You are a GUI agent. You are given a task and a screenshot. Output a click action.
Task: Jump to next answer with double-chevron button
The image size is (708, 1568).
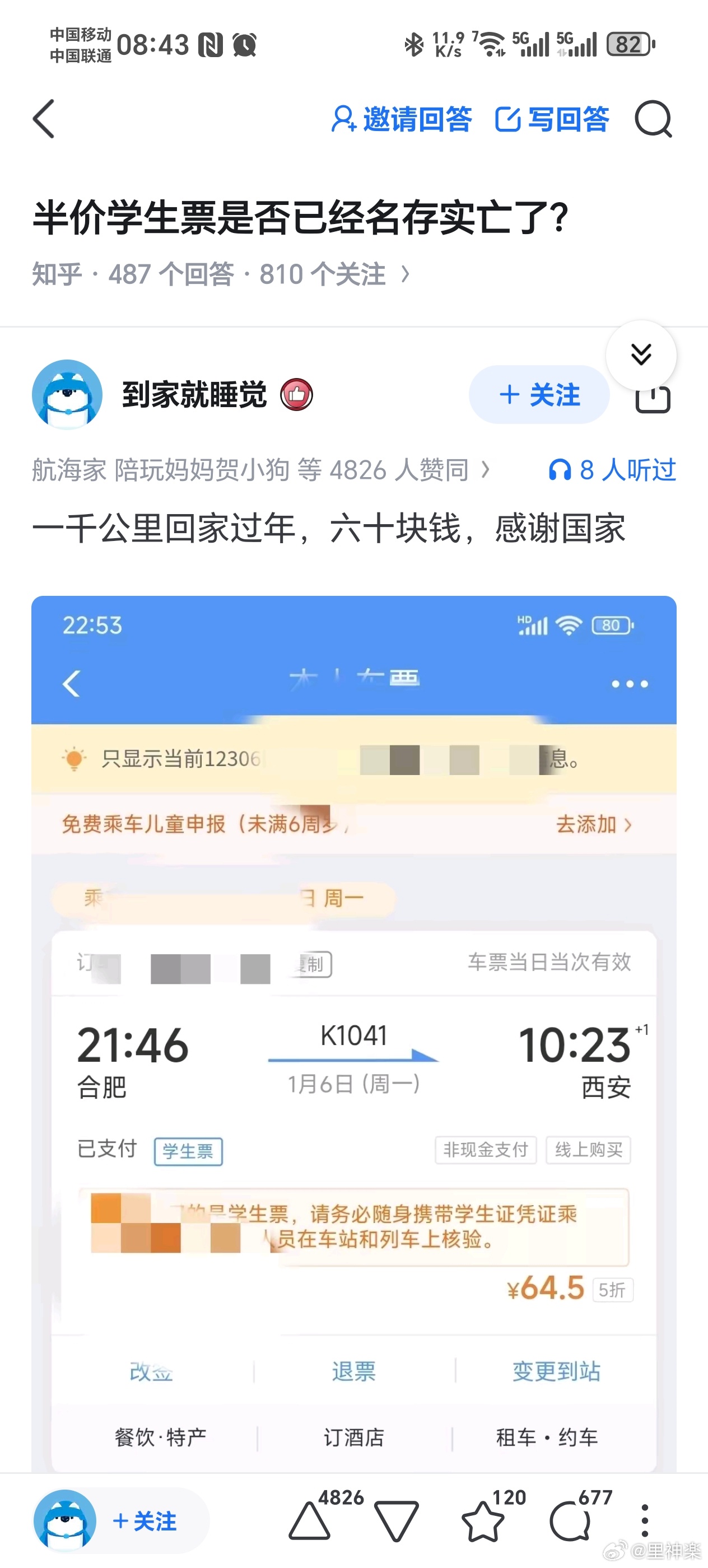640,354
